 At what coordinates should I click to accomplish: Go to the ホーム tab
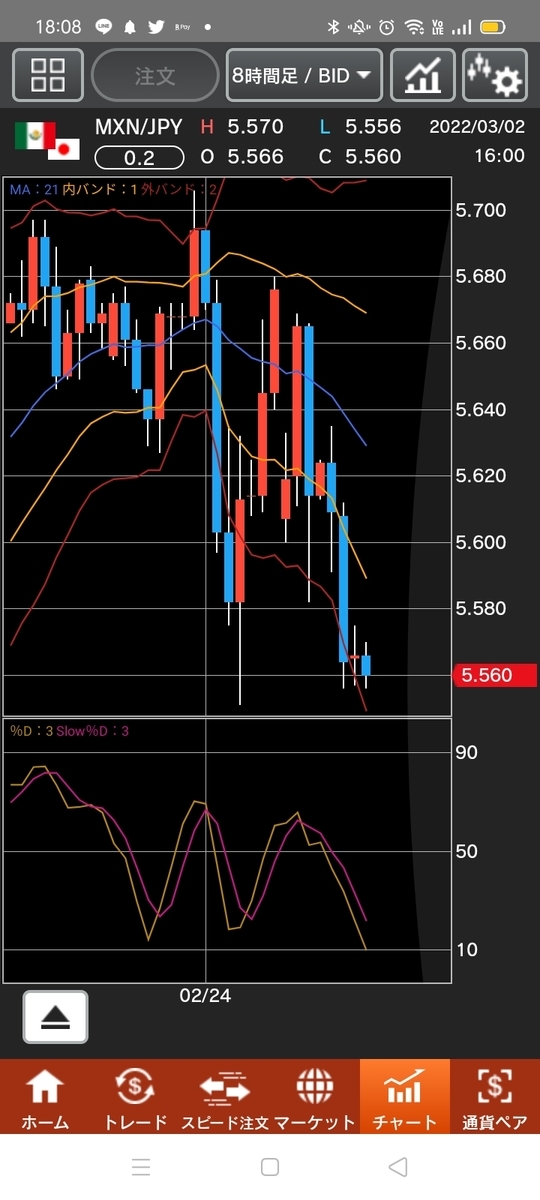click(45, 1097)
